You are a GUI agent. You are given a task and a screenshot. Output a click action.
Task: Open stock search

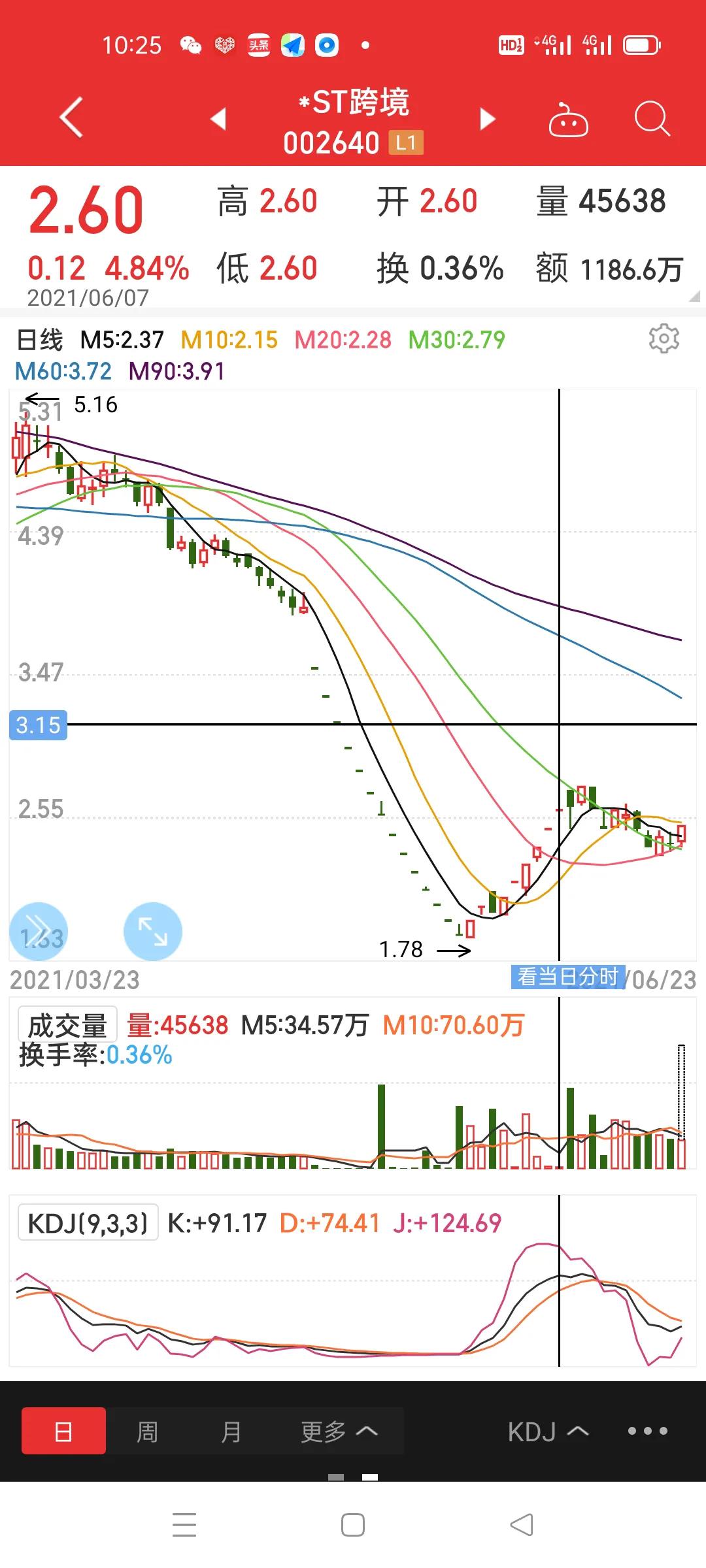[x=652, y=120]
